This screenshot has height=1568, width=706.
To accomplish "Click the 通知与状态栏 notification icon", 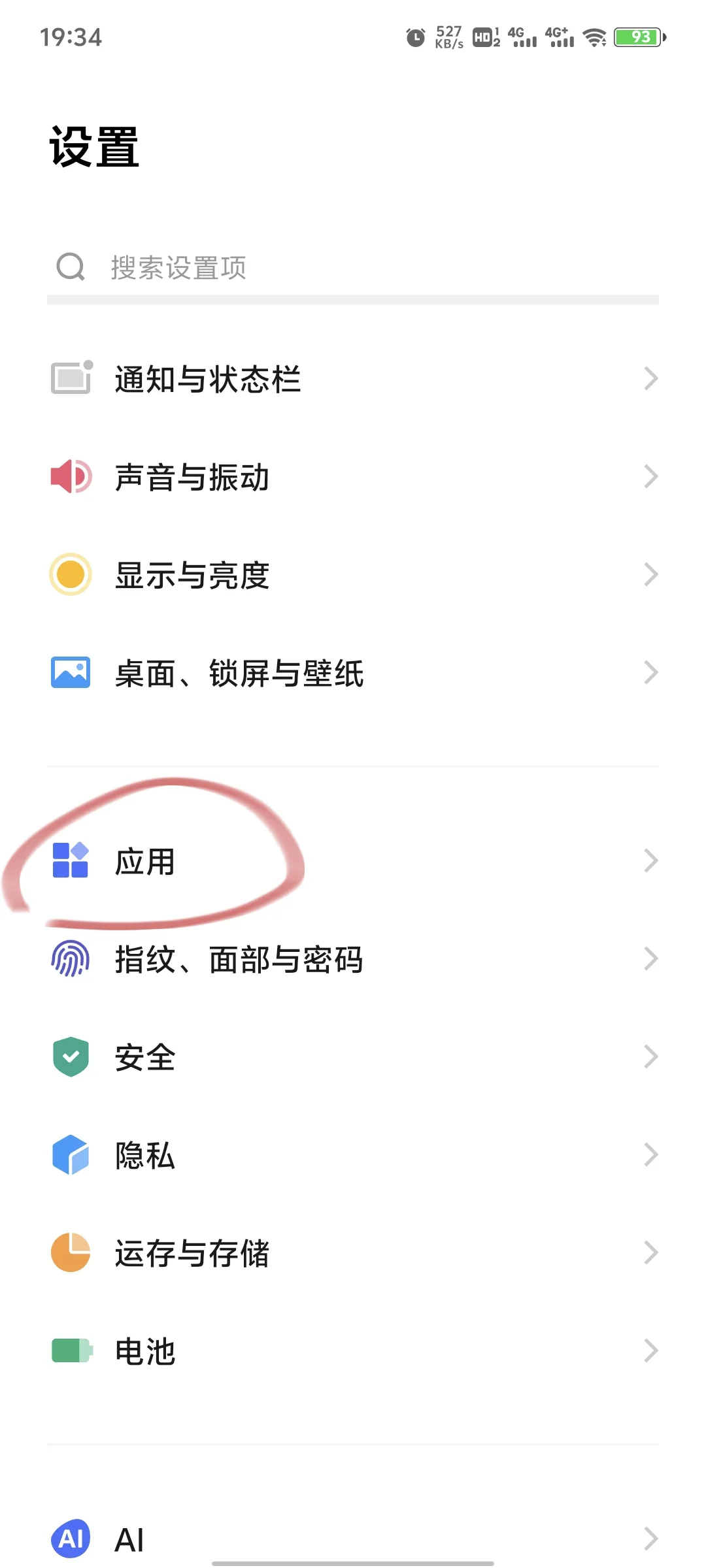I will click(70, 378).
